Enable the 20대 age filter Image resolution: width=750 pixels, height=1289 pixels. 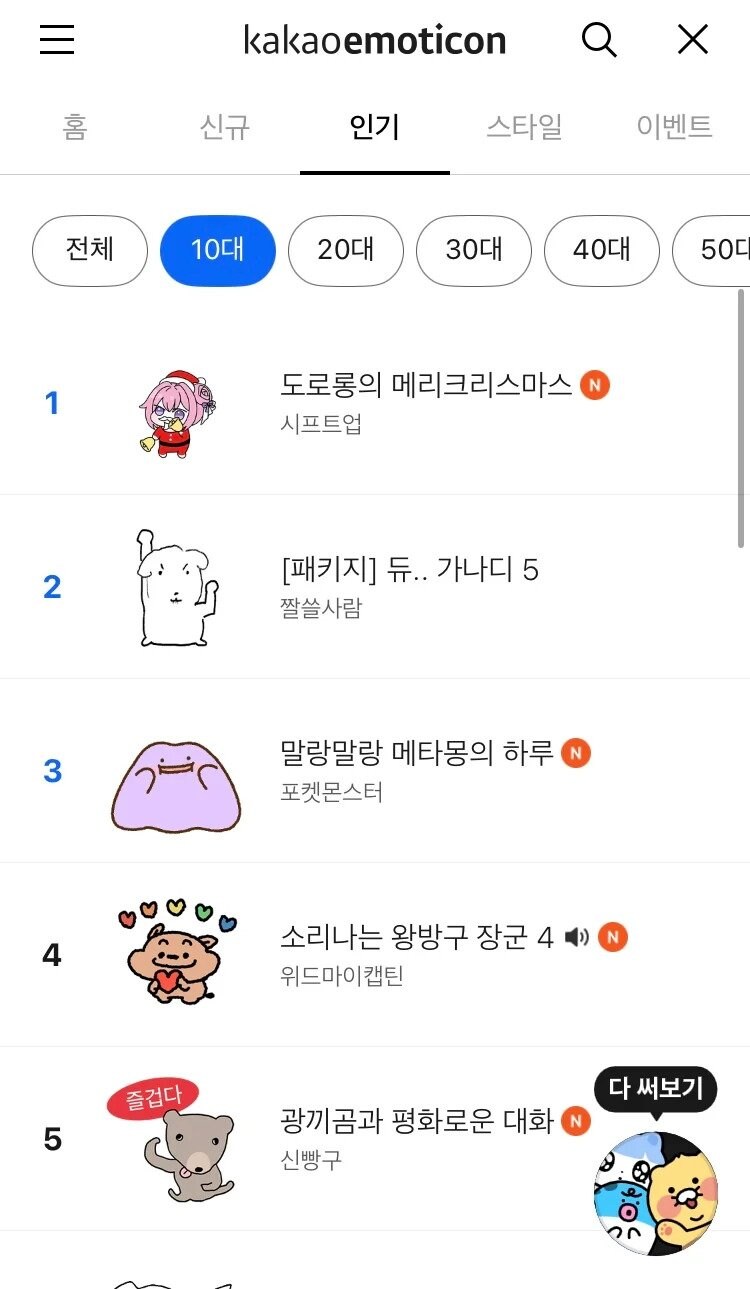point(345,251)
